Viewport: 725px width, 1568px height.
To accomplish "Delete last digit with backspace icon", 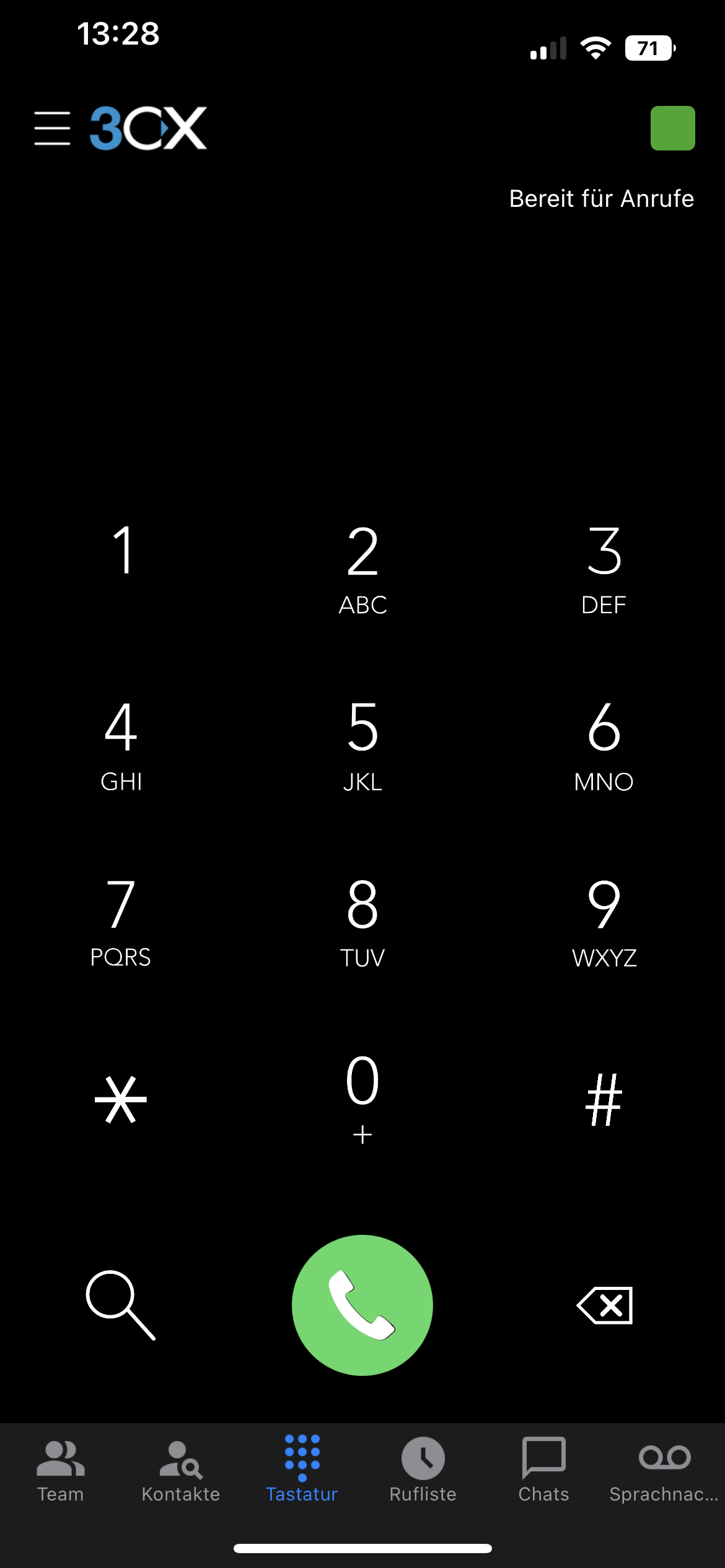I will [x=604, y=1305].
